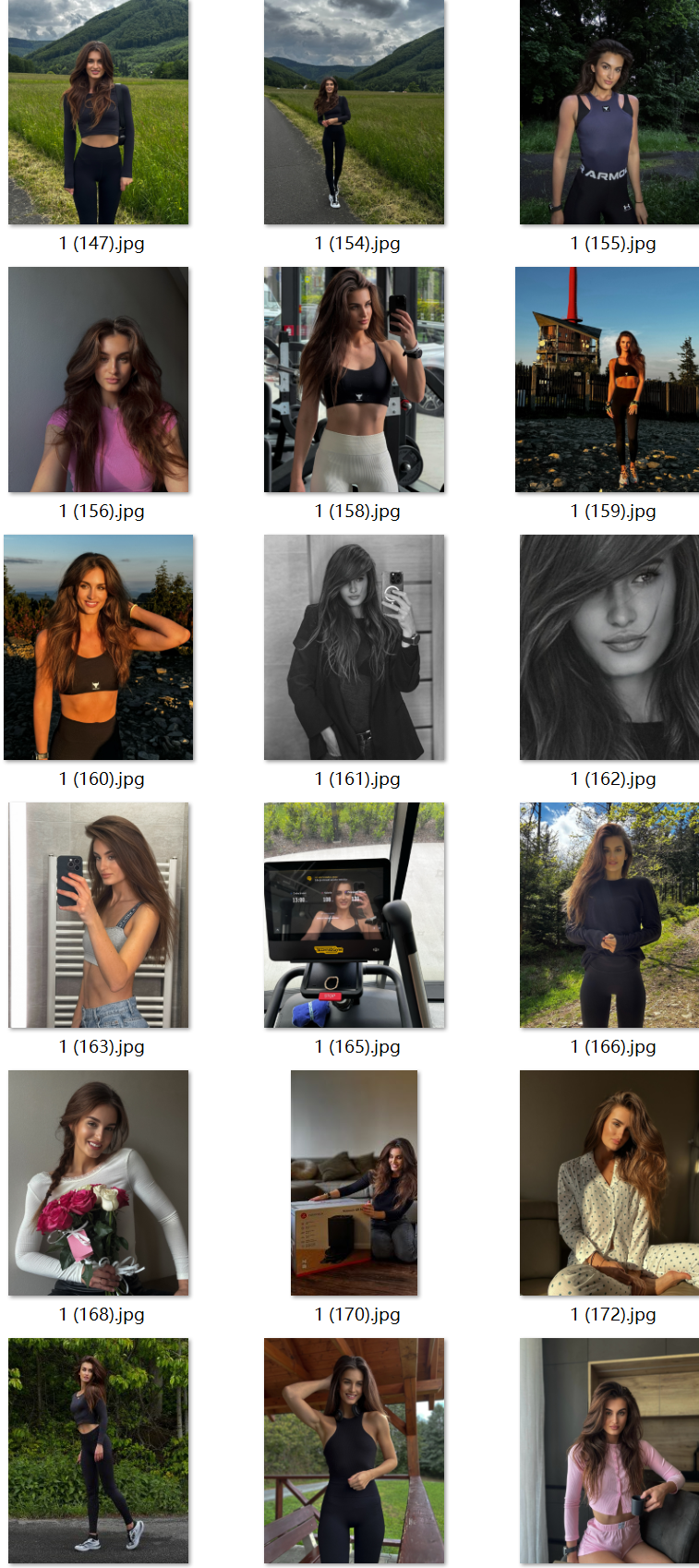The width and height of the screenshot is (699, 1568).
Task: View the file 1 (158).jpg
Action: click(354, 380)
